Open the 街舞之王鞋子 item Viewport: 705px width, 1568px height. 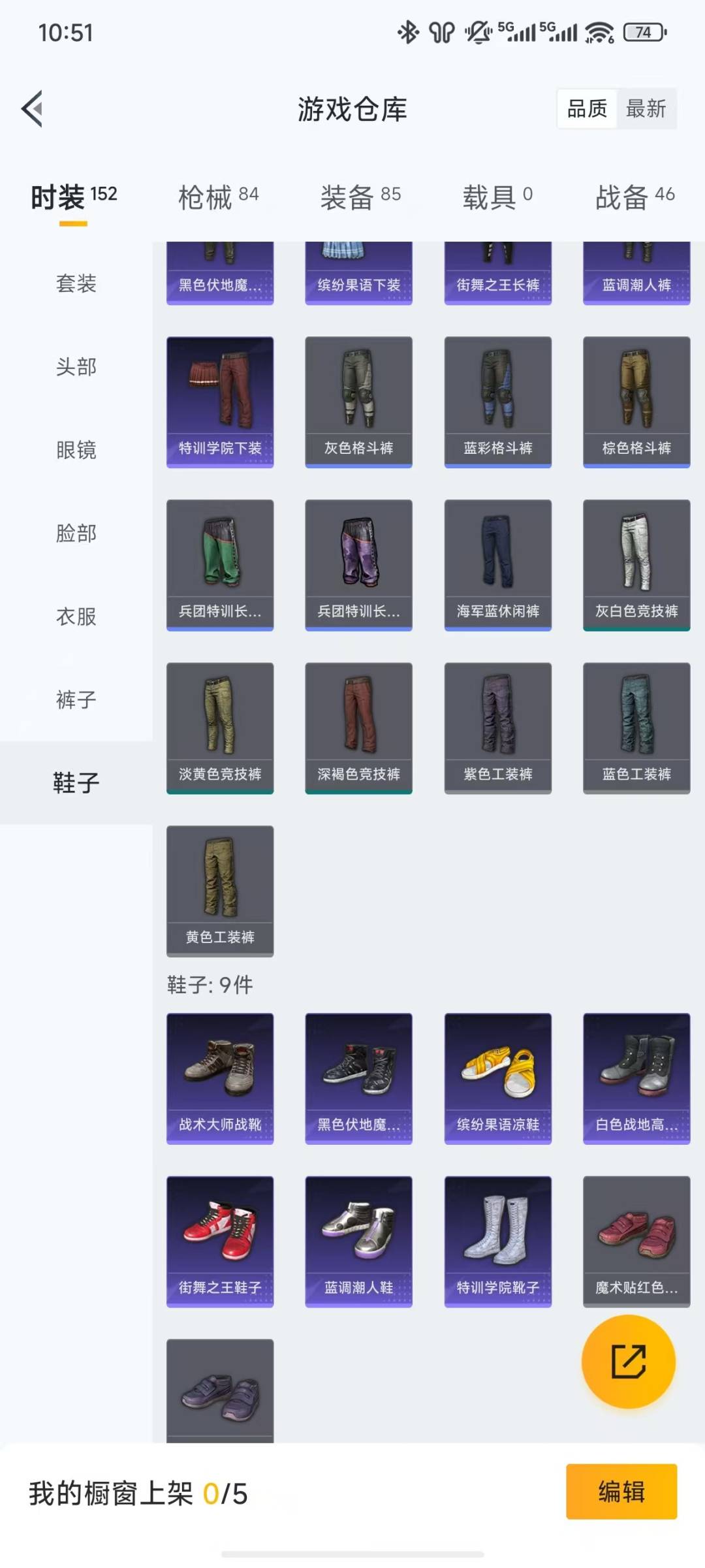pyautogui.click(x=220, y=1241)
